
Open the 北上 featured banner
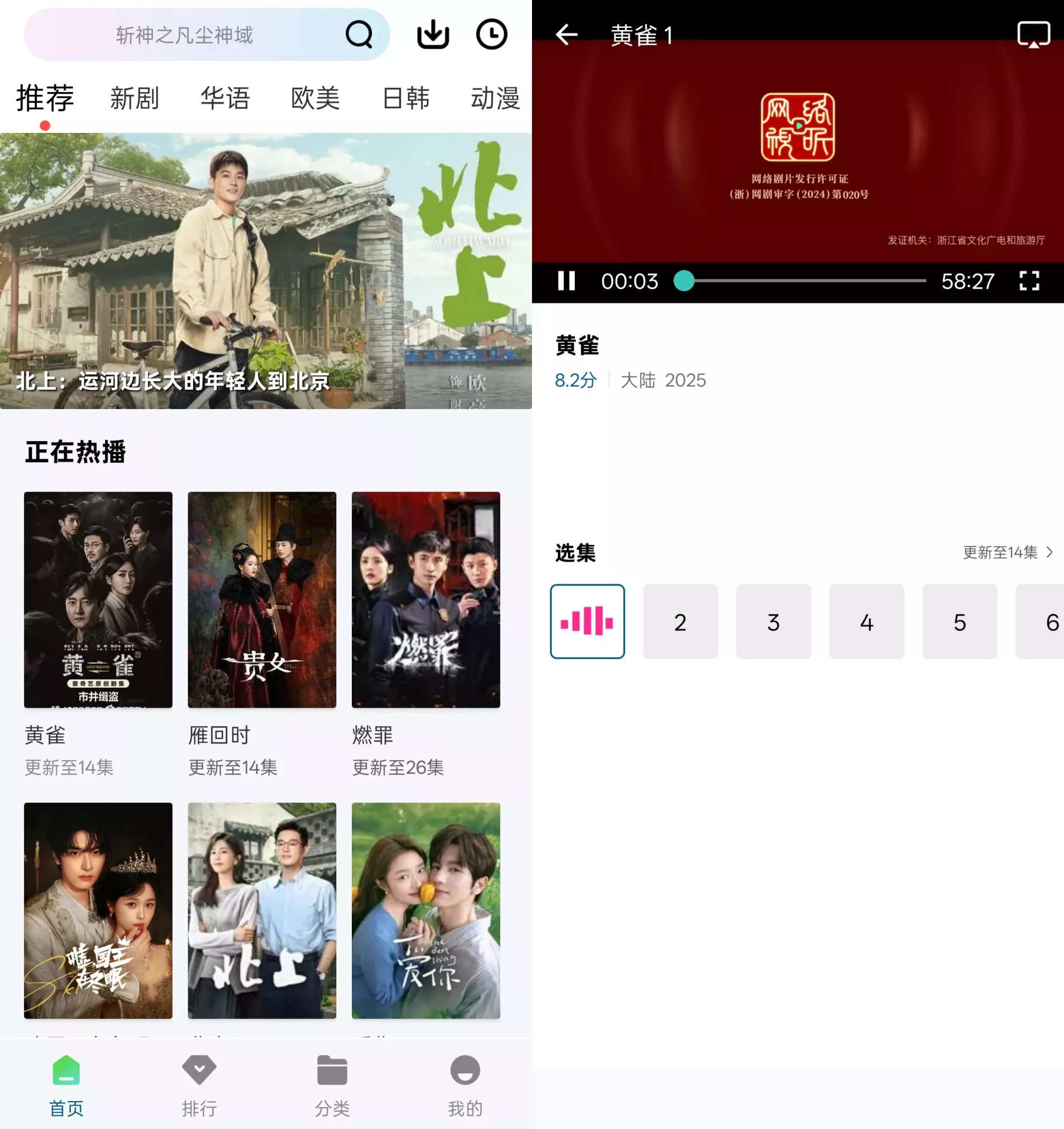[x=266, y=271]
